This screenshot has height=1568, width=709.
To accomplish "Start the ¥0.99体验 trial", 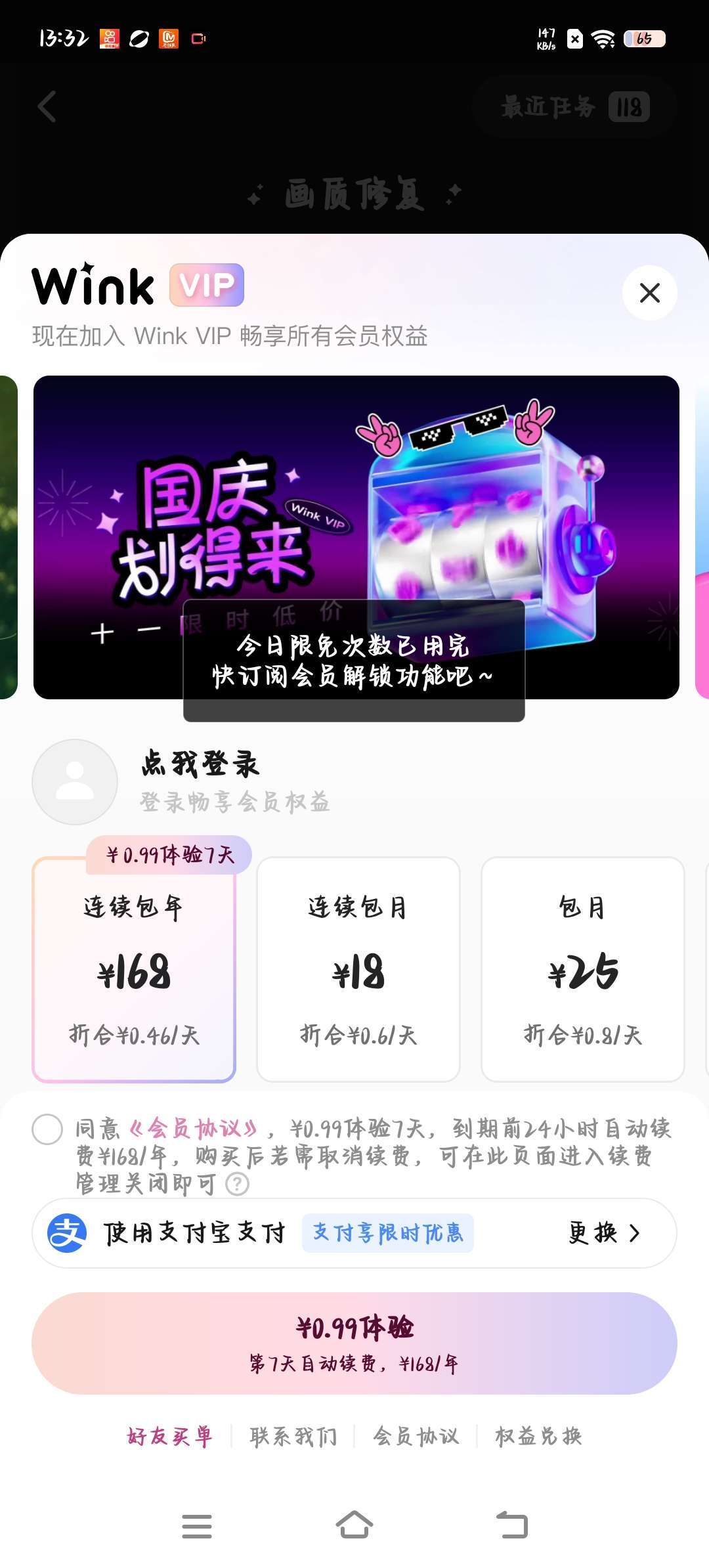I will (x=354, y=1343).
